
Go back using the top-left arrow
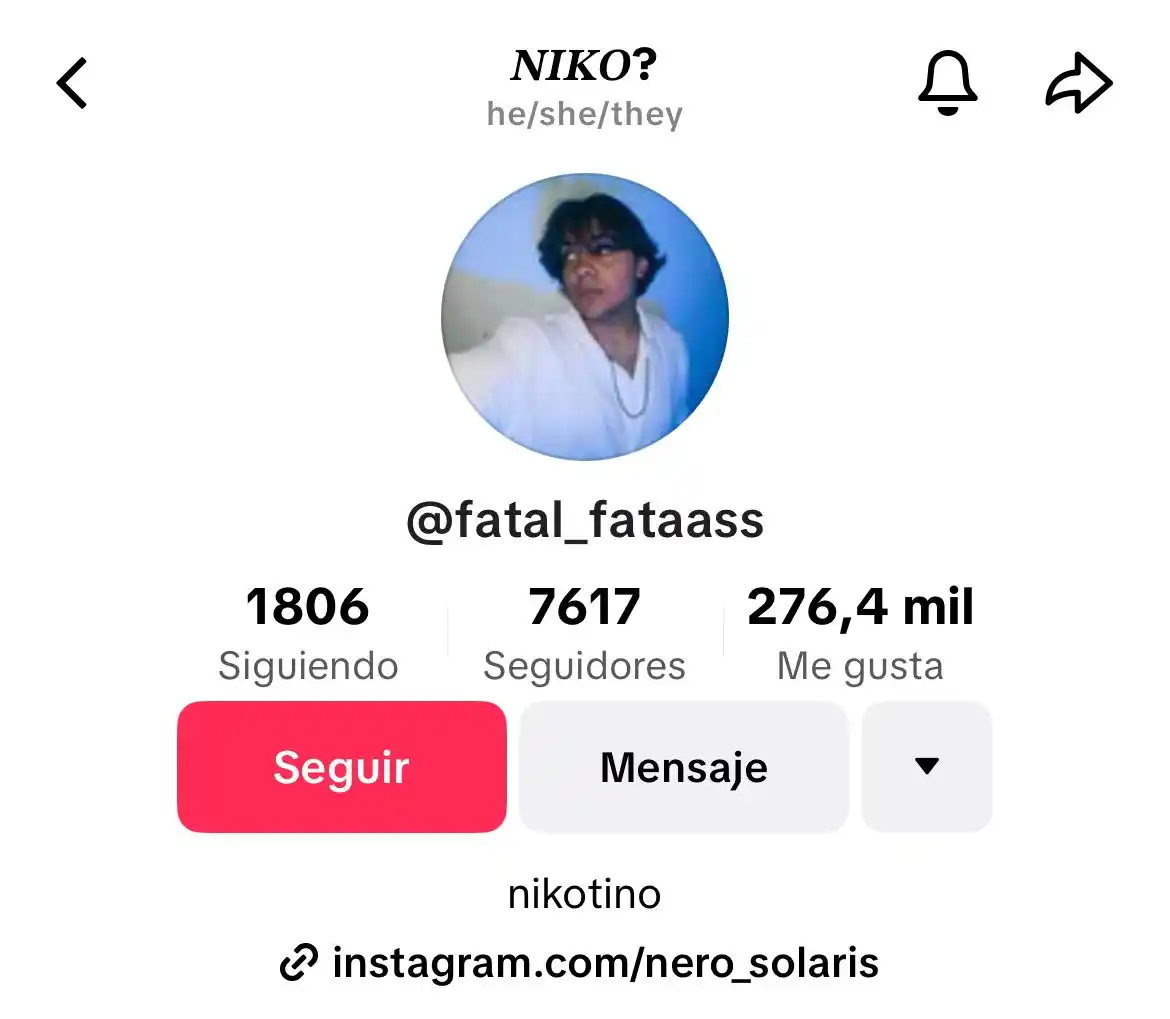point(72,83)
